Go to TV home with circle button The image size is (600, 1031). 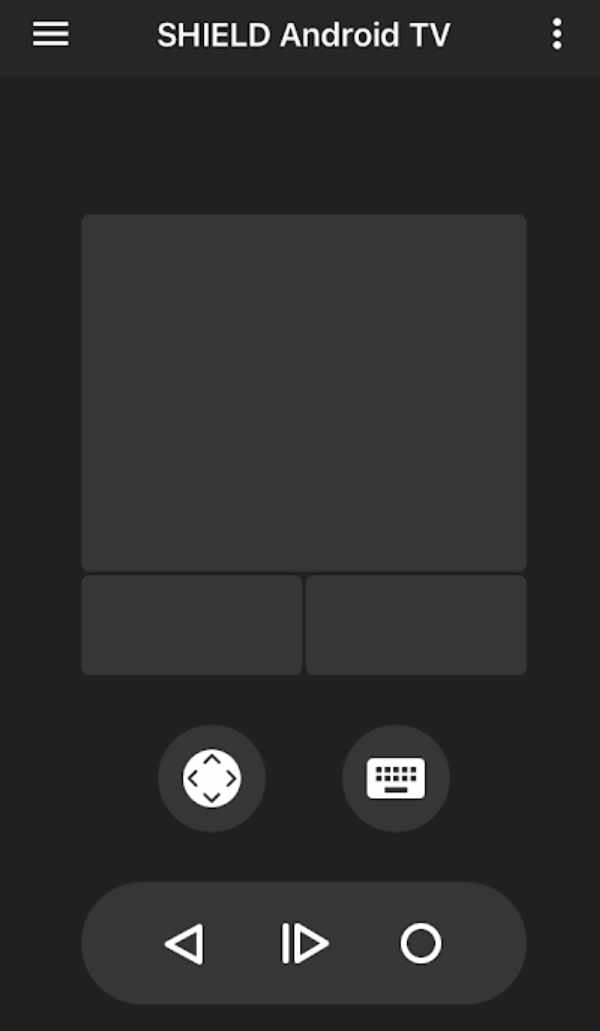pos(421,944)
